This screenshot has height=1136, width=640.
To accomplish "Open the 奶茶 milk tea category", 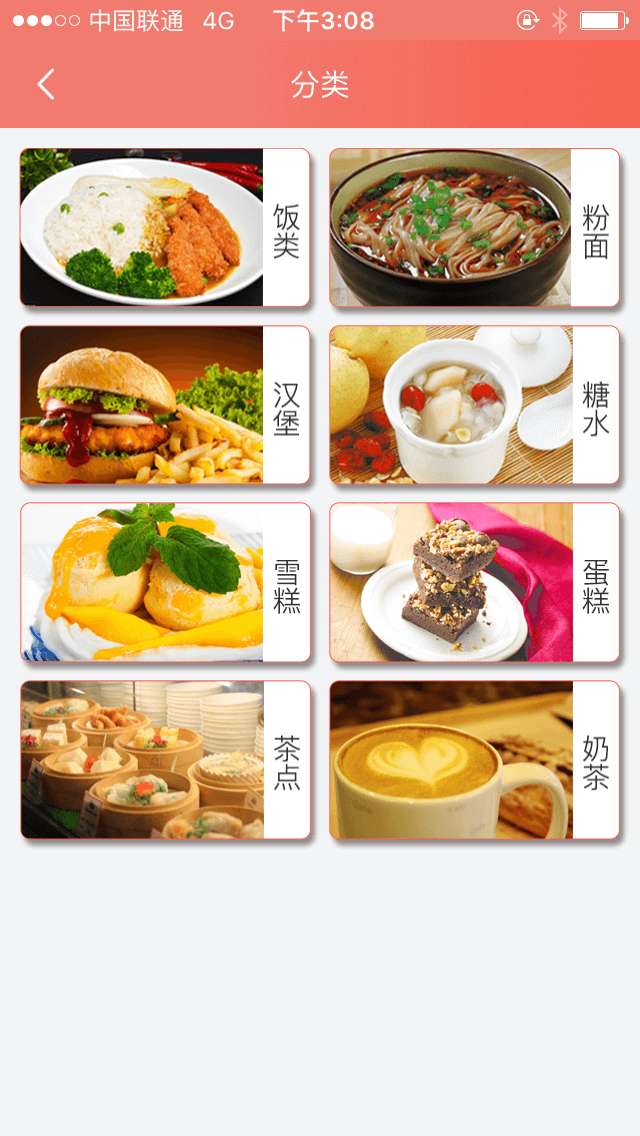I will point(475,760).
